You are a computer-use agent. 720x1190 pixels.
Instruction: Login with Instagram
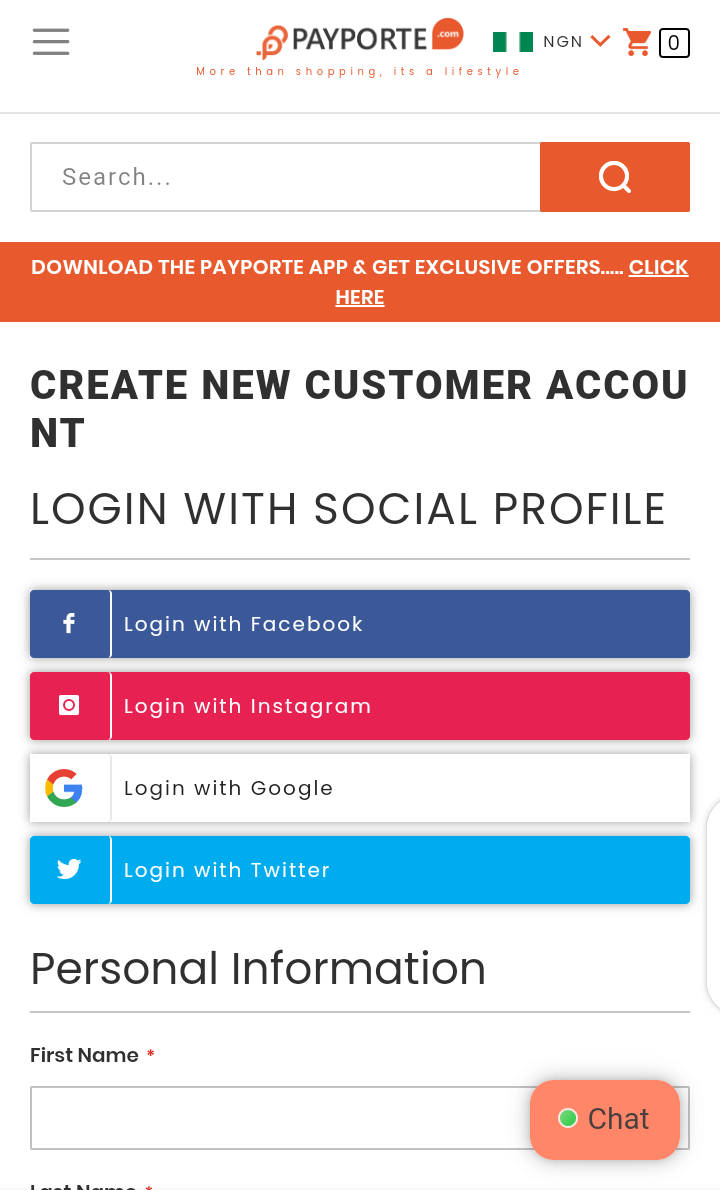coord(360,706)
